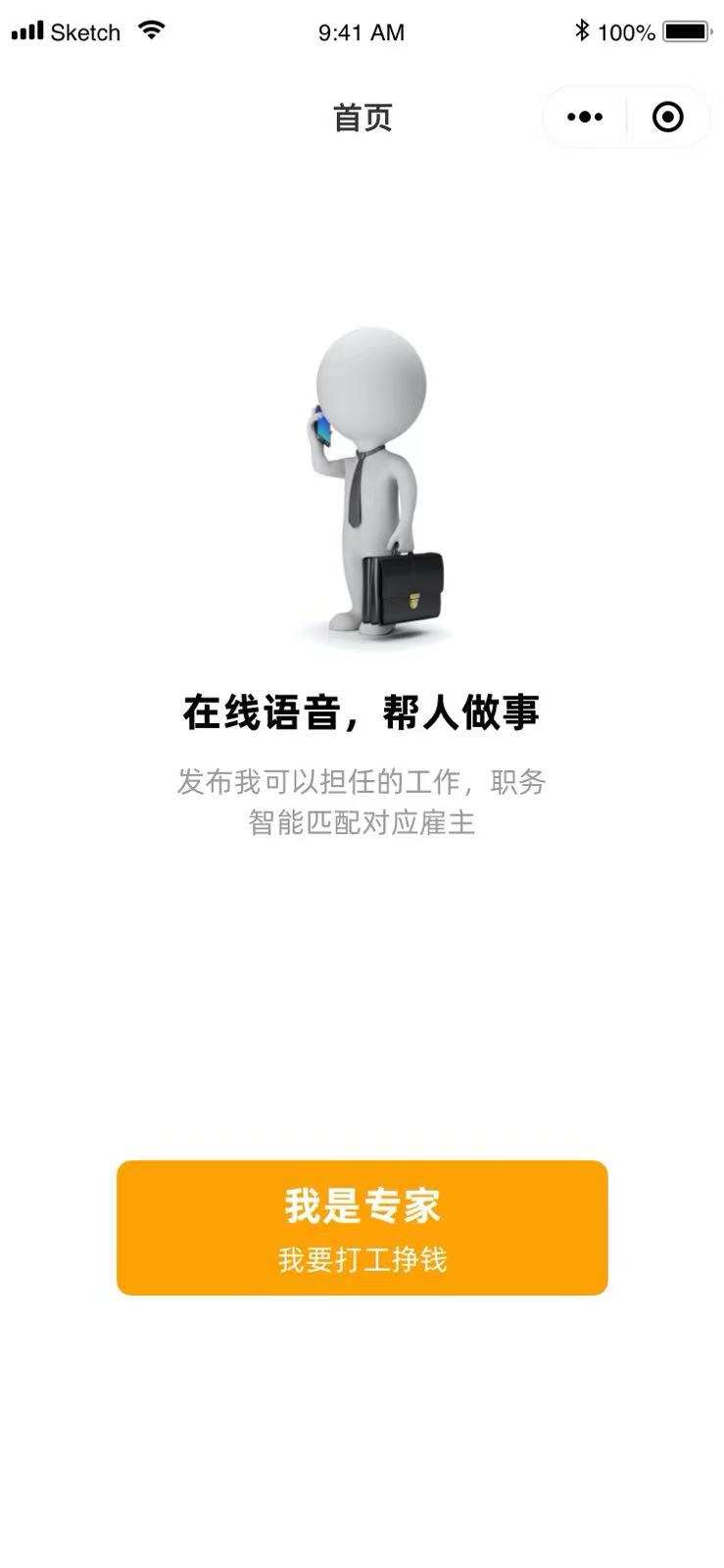This screenshot has height=1568, width=724.
Task: Open the mini program three-dot menu
Action: pyautogui.click(x=585, y=118)
